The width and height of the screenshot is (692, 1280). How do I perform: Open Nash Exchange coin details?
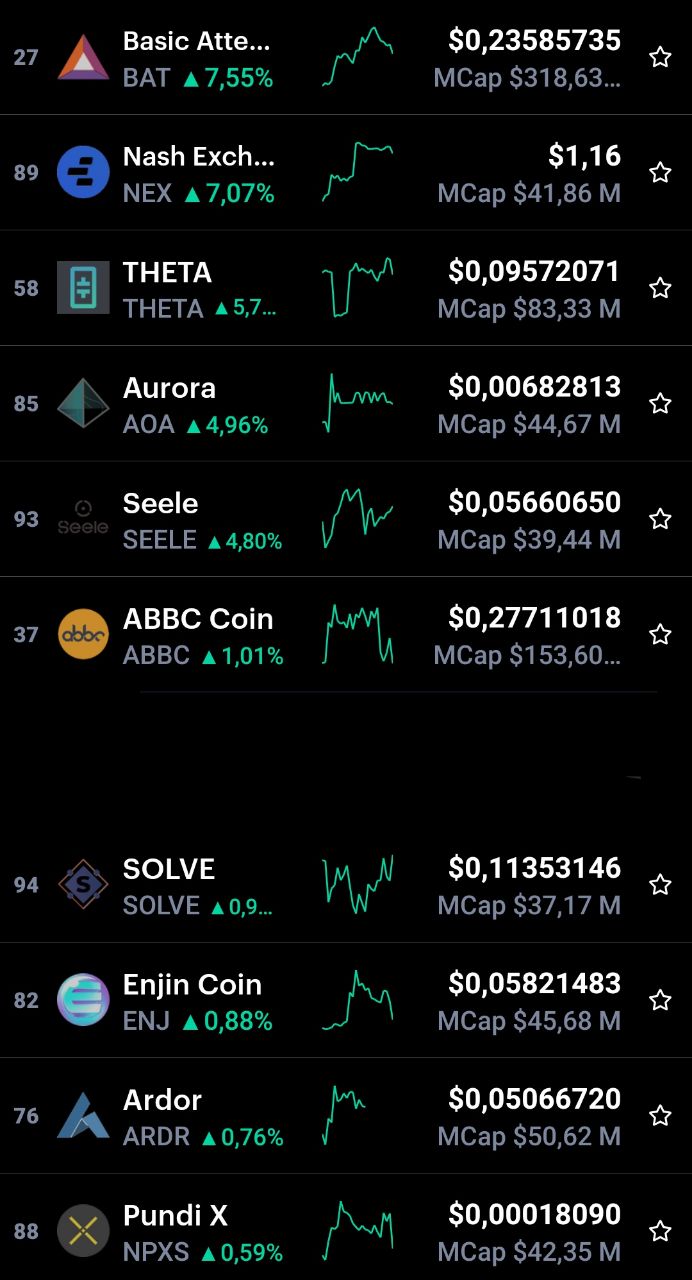pyautogui.click(x=346, y=173)
